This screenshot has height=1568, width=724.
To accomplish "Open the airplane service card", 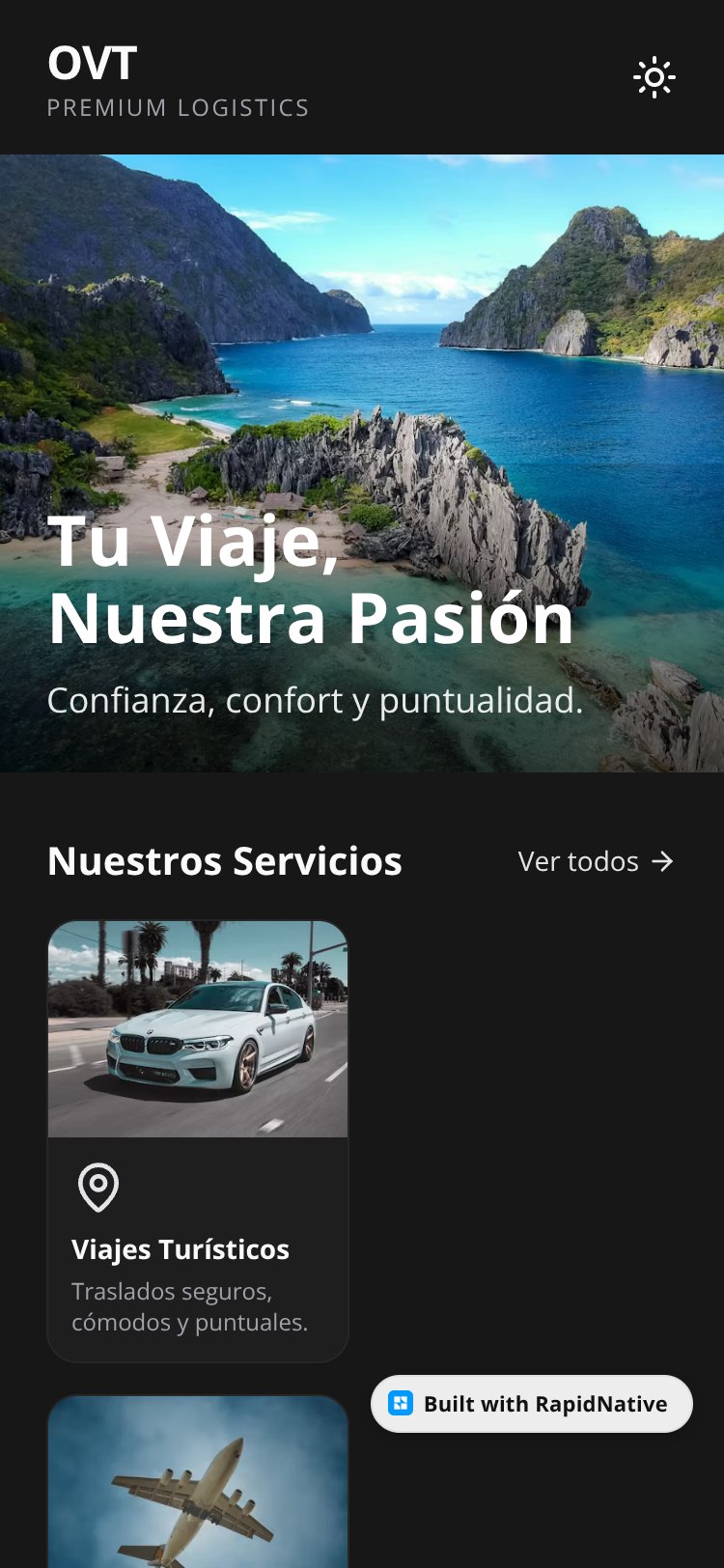I will tap(198, 1481).
